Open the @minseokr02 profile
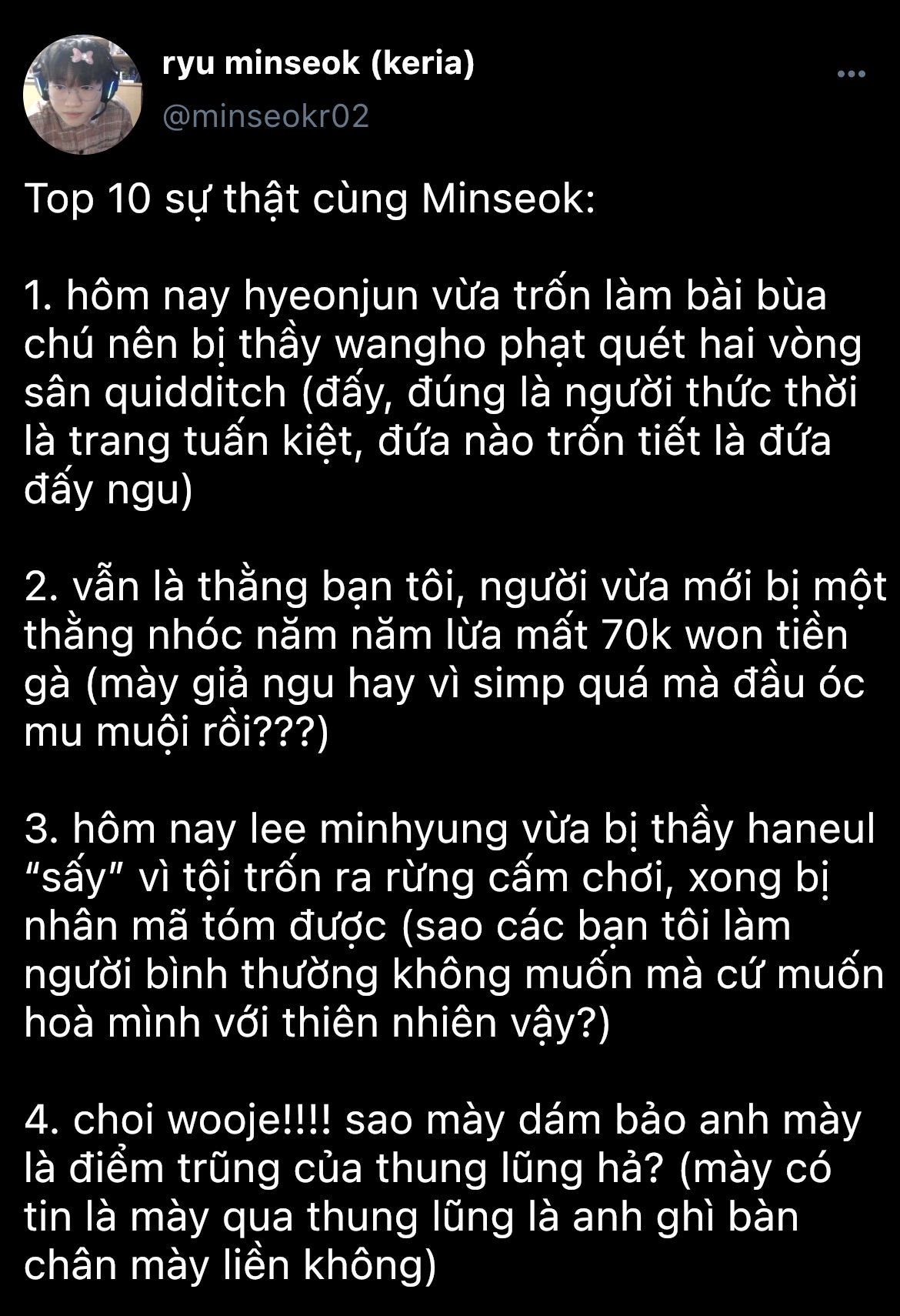900x1316 pixels. [266, 117]
